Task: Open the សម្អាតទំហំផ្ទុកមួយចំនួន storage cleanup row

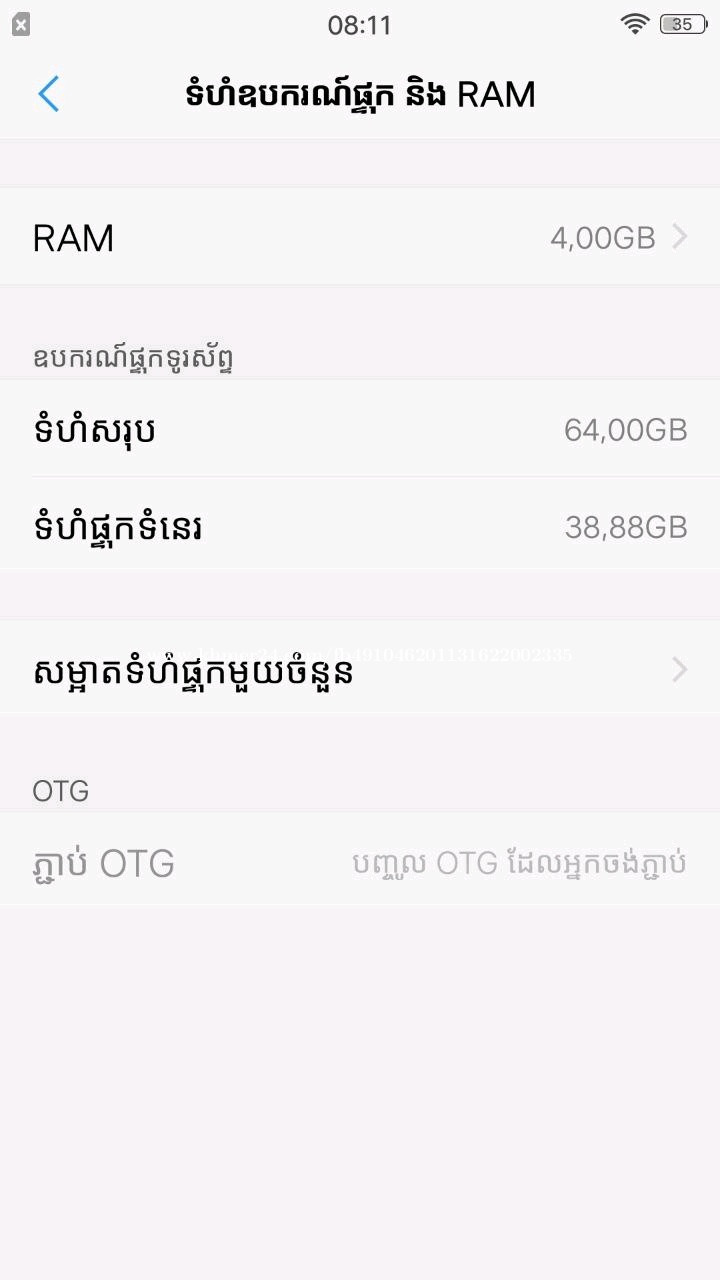Action: 360,668
